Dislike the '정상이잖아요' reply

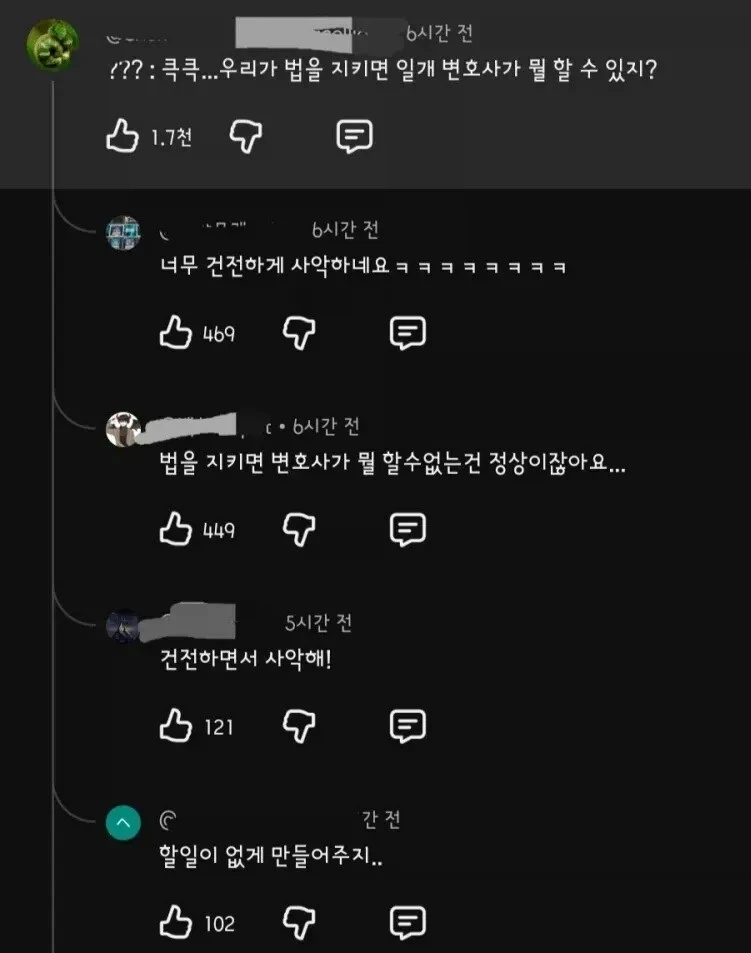(x=298, y=529)
